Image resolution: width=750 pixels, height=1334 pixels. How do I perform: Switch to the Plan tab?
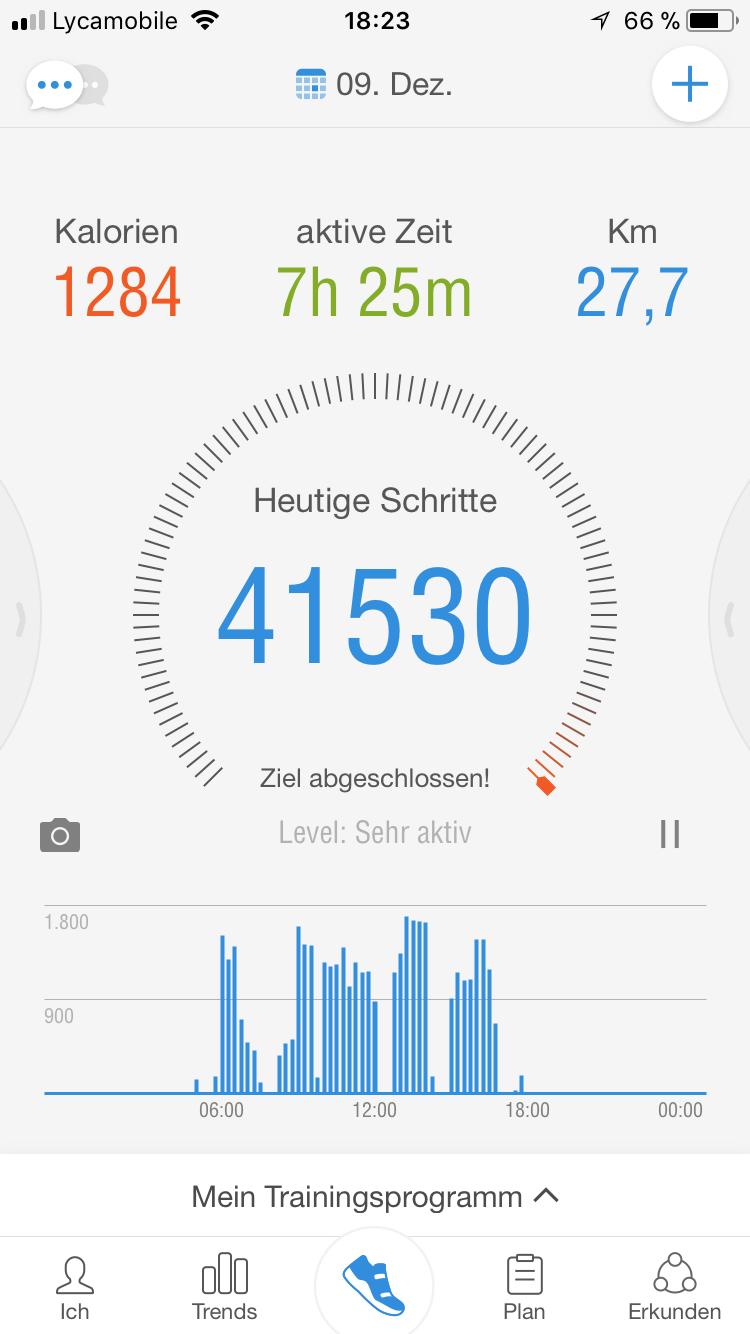(x=524, y=1287)
